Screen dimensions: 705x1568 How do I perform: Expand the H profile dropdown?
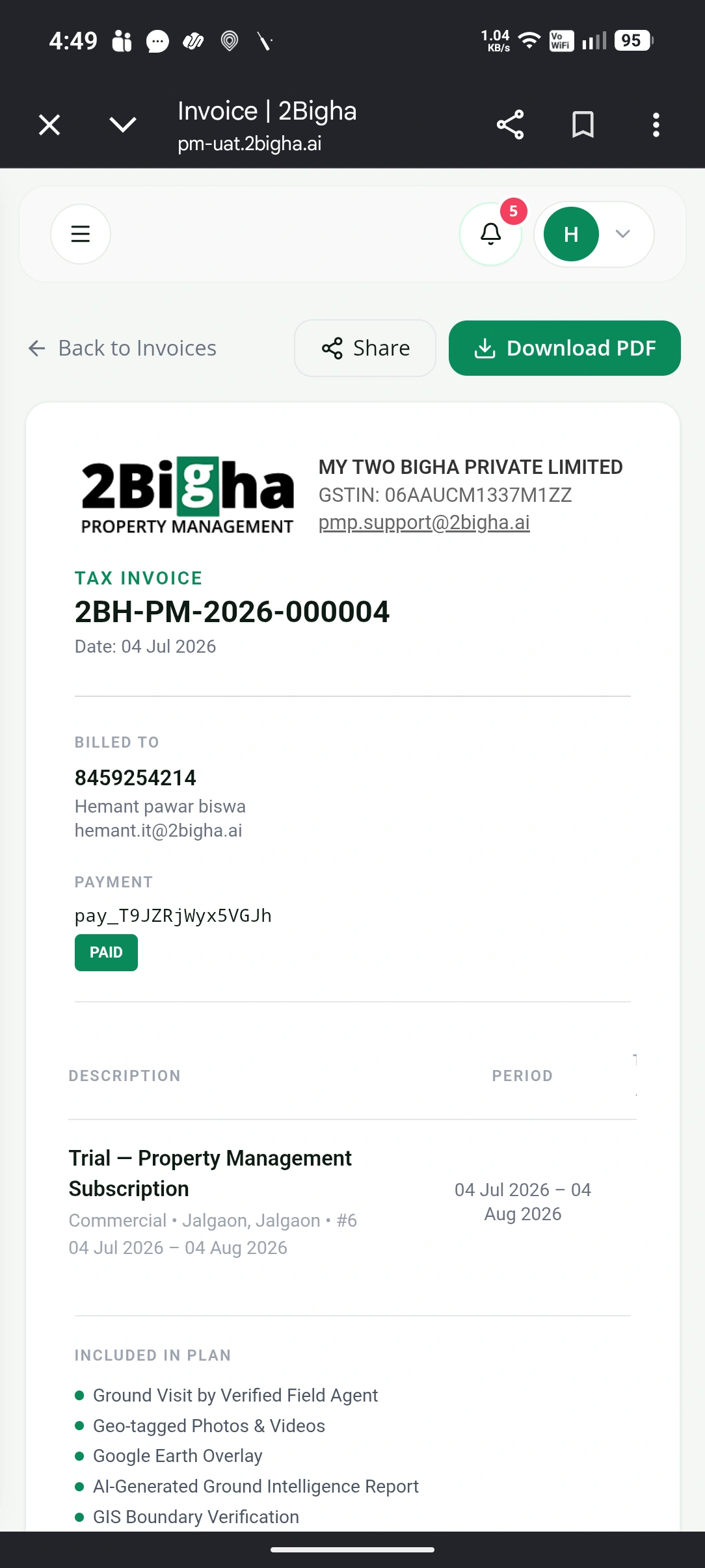coord(594,234)
